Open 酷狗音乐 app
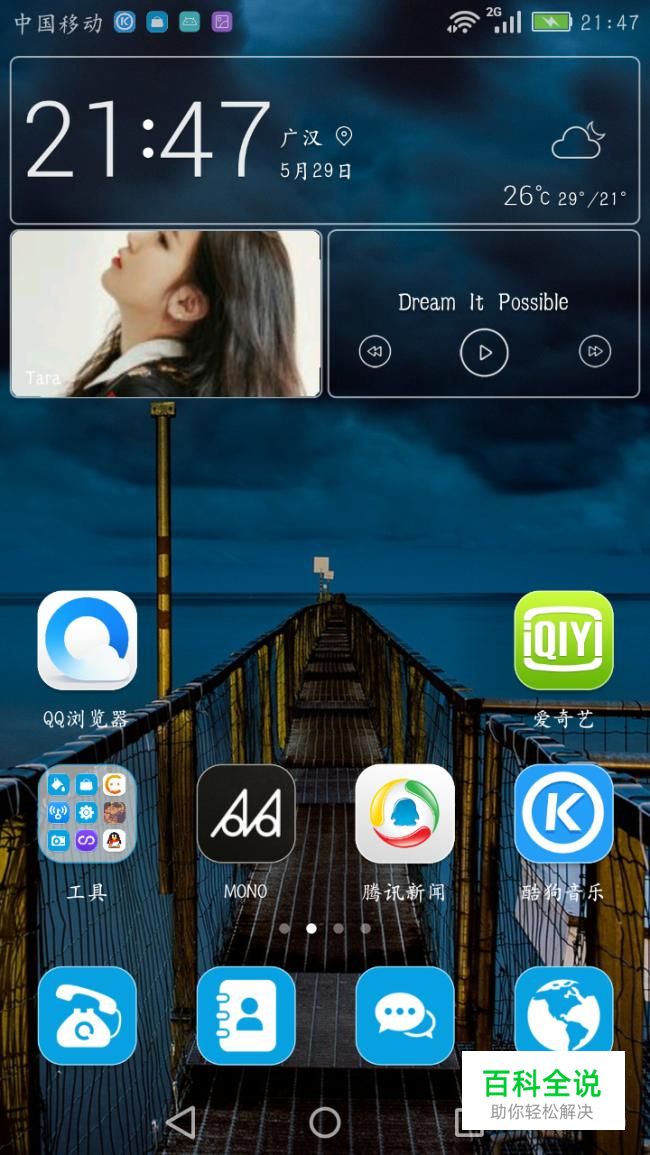The width and height of the screenshot is (650, 1155). click(x=563, y=813)
